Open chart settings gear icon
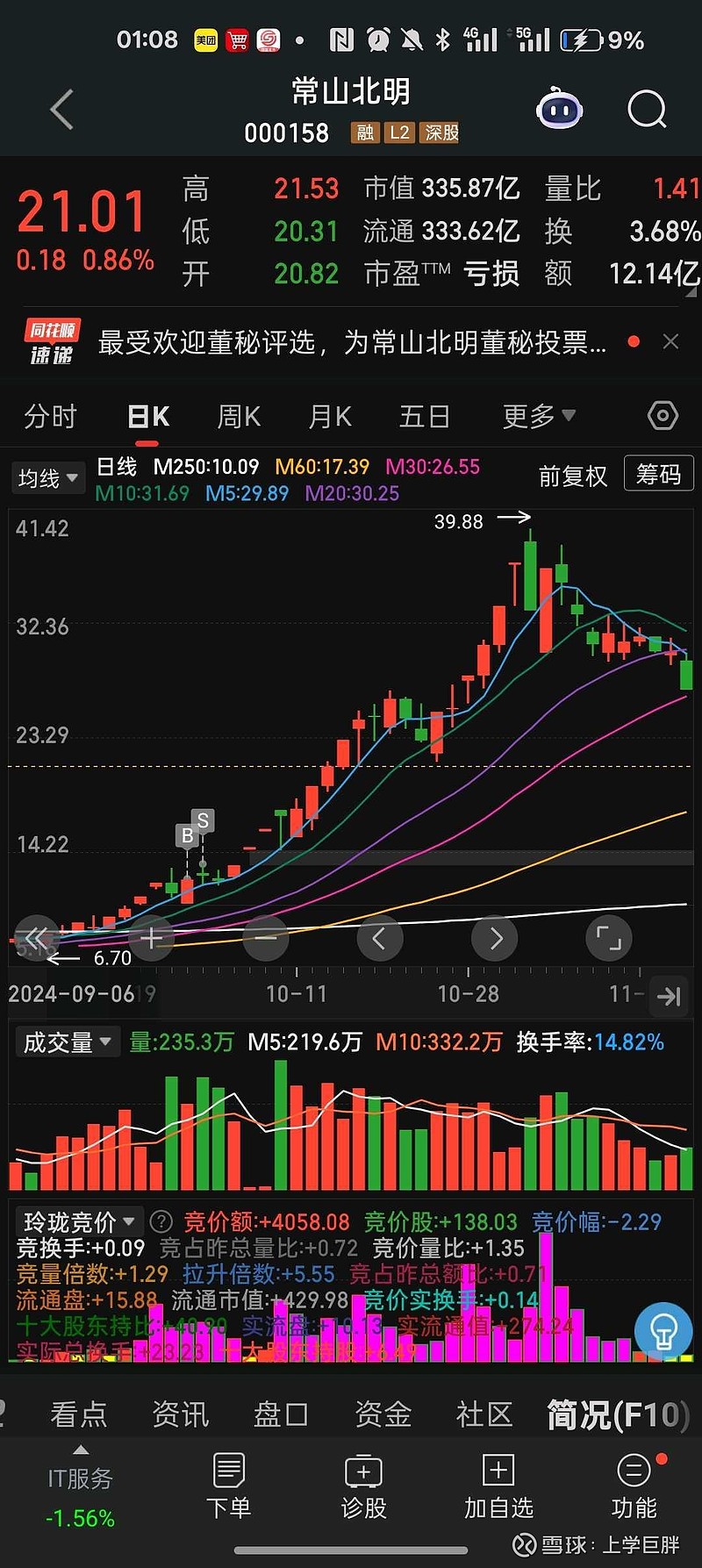Image resolution: width=702 pixels, height=1568 pixels. click(663, 415)
